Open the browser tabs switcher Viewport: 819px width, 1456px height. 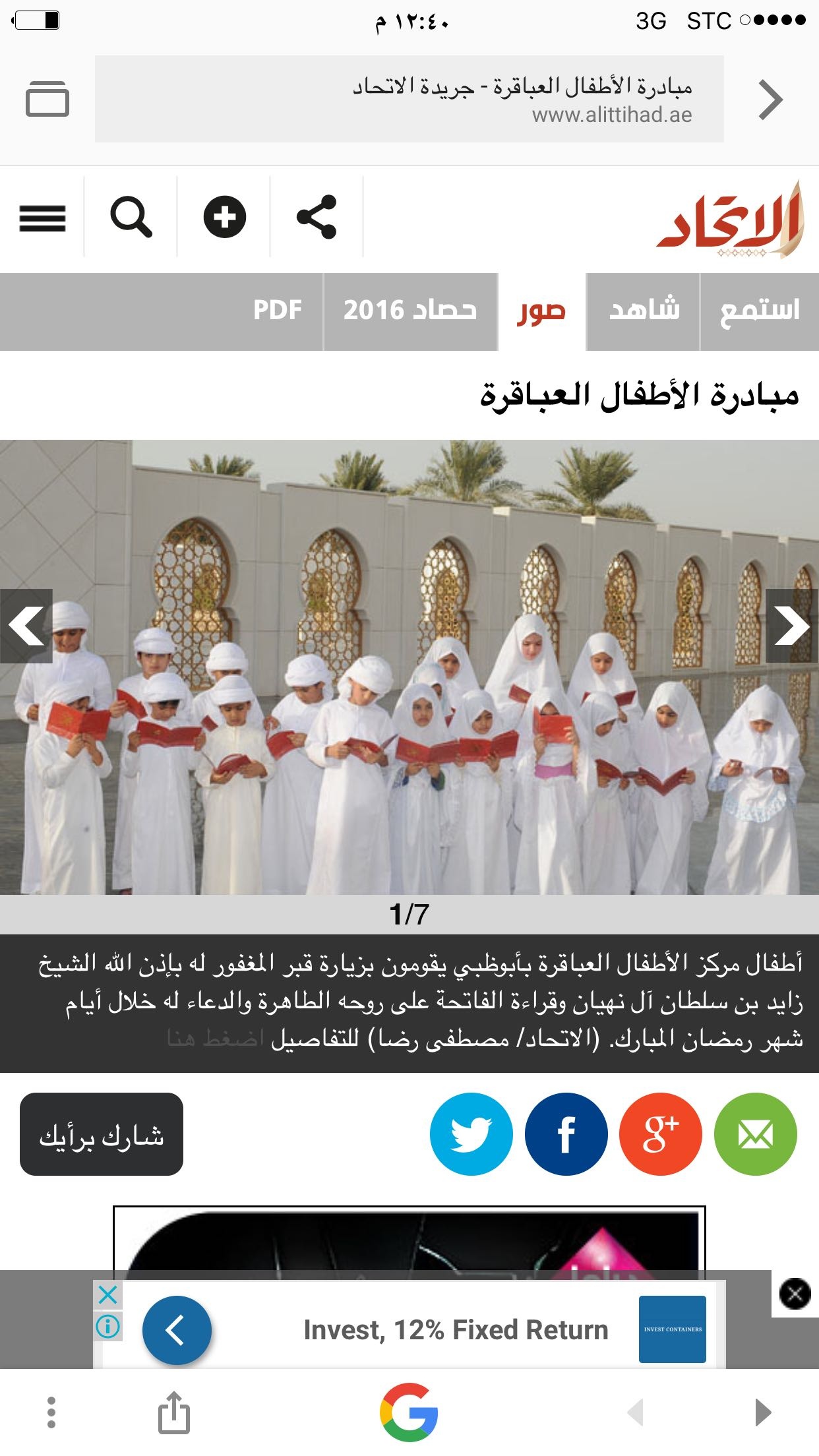47,99
